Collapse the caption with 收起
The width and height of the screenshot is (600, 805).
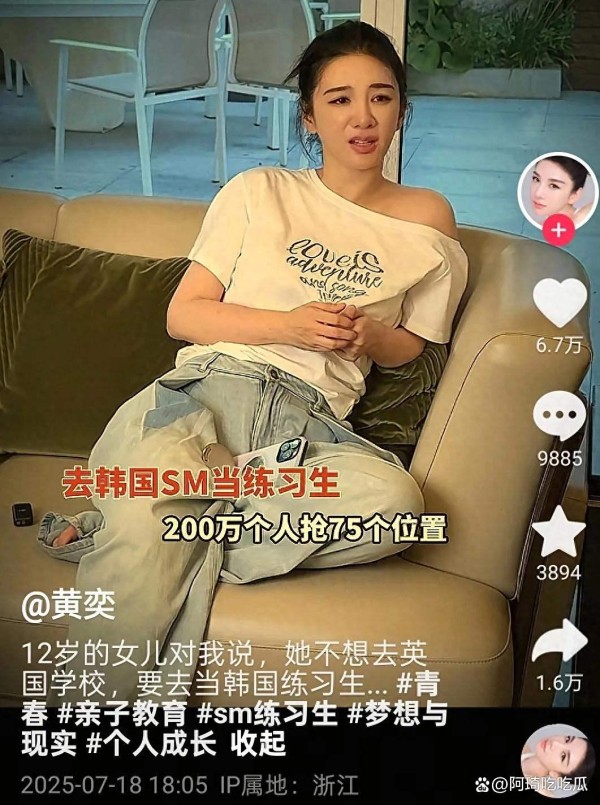pyautogui.click(x=259, y=745)
